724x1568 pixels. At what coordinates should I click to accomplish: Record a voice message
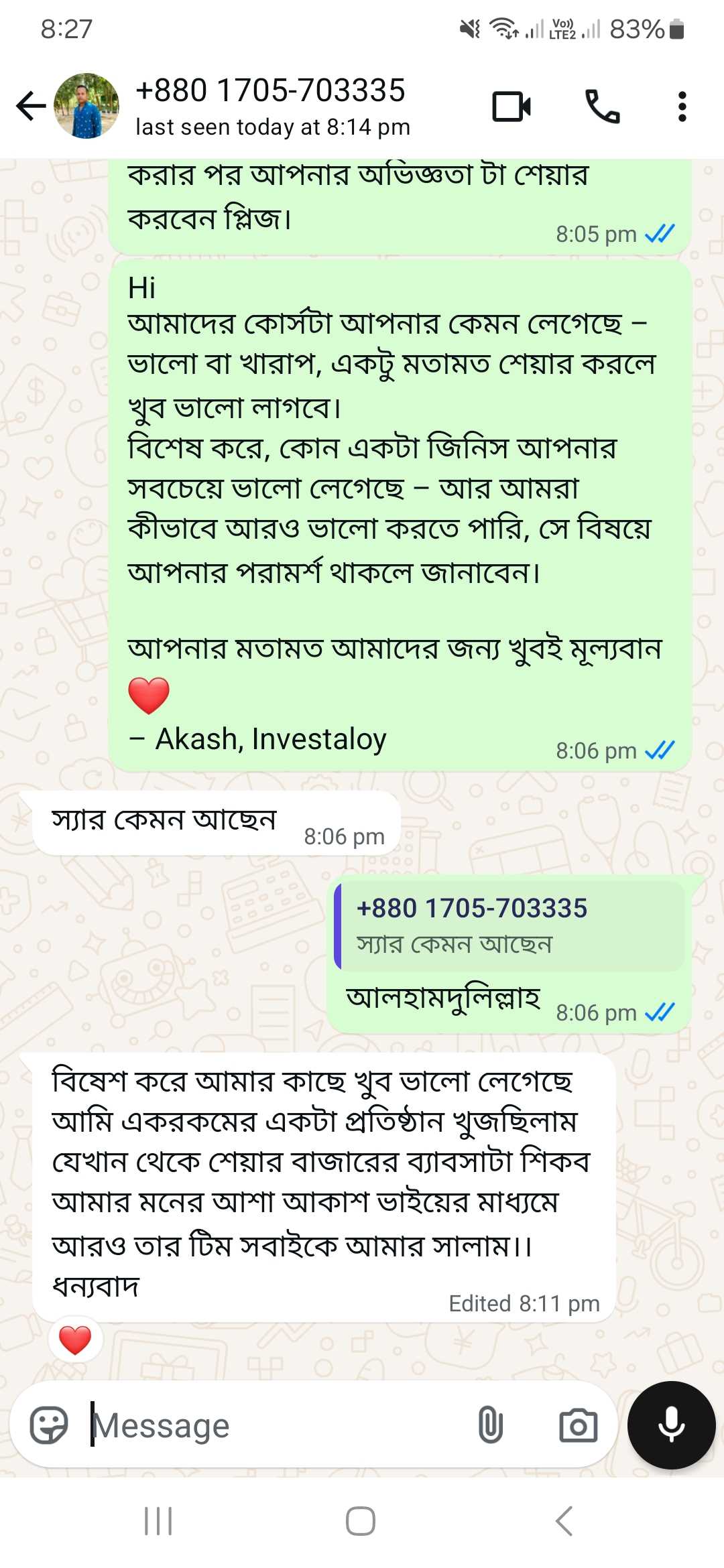pyautogui.click(x=671, y=1425)
